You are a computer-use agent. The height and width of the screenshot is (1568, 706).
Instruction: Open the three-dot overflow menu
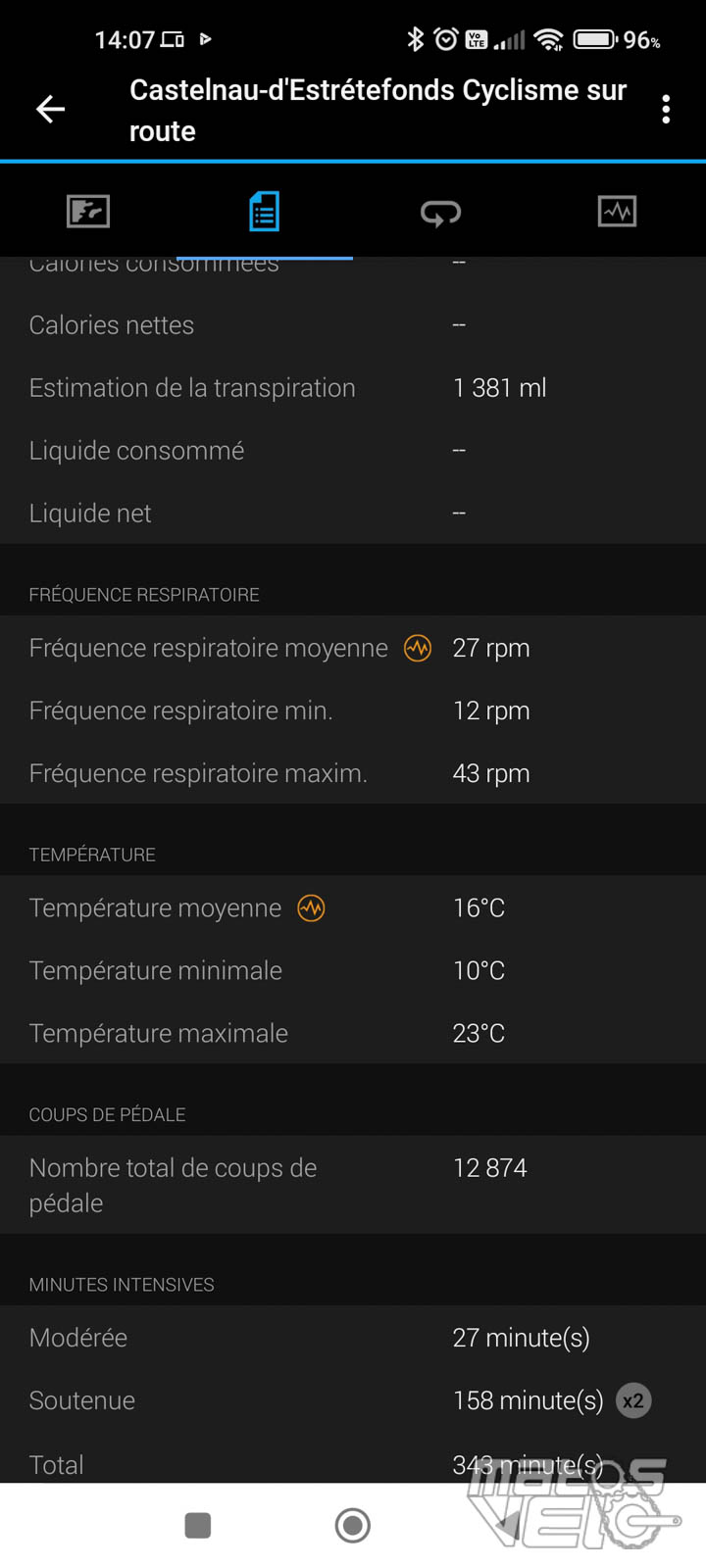click(666, 110)
